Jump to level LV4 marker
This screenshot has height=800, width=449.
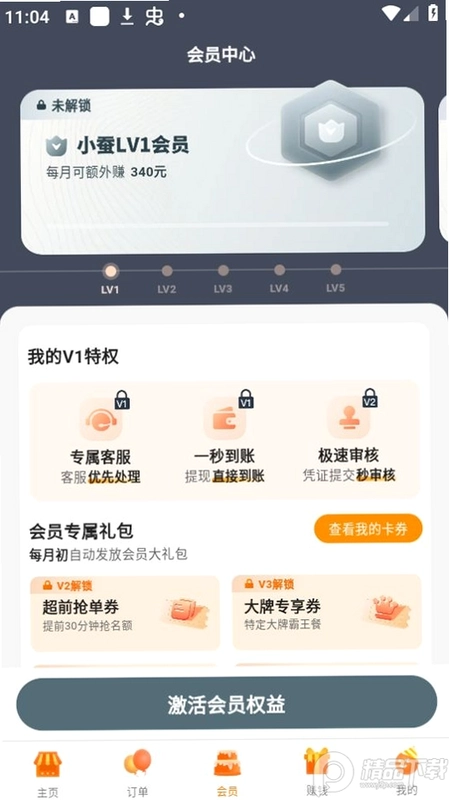[x=279, y=279]
